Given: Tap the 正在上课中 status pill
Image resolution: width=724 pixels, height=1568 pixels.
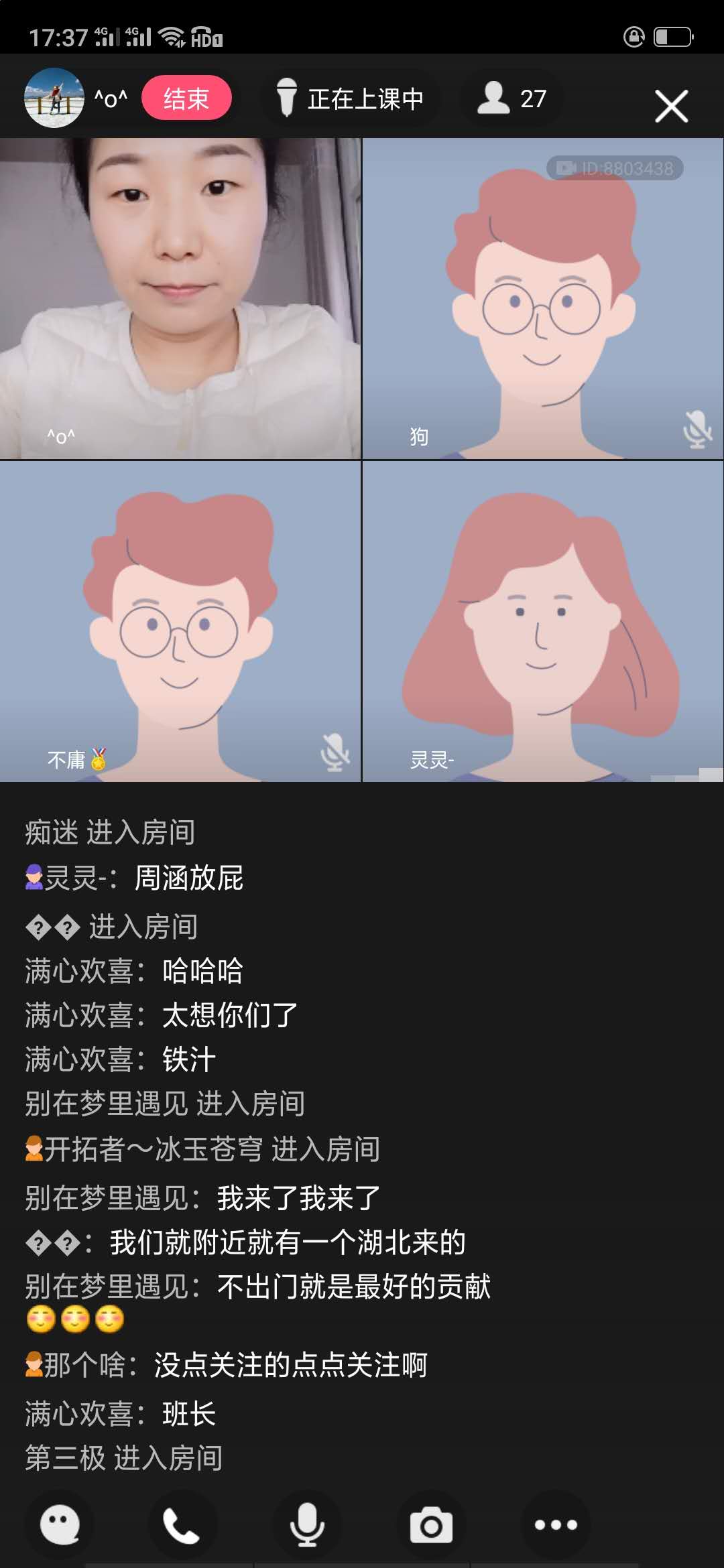Looking at the screenshot, I should pyautogui.click(x=351, y=99).
